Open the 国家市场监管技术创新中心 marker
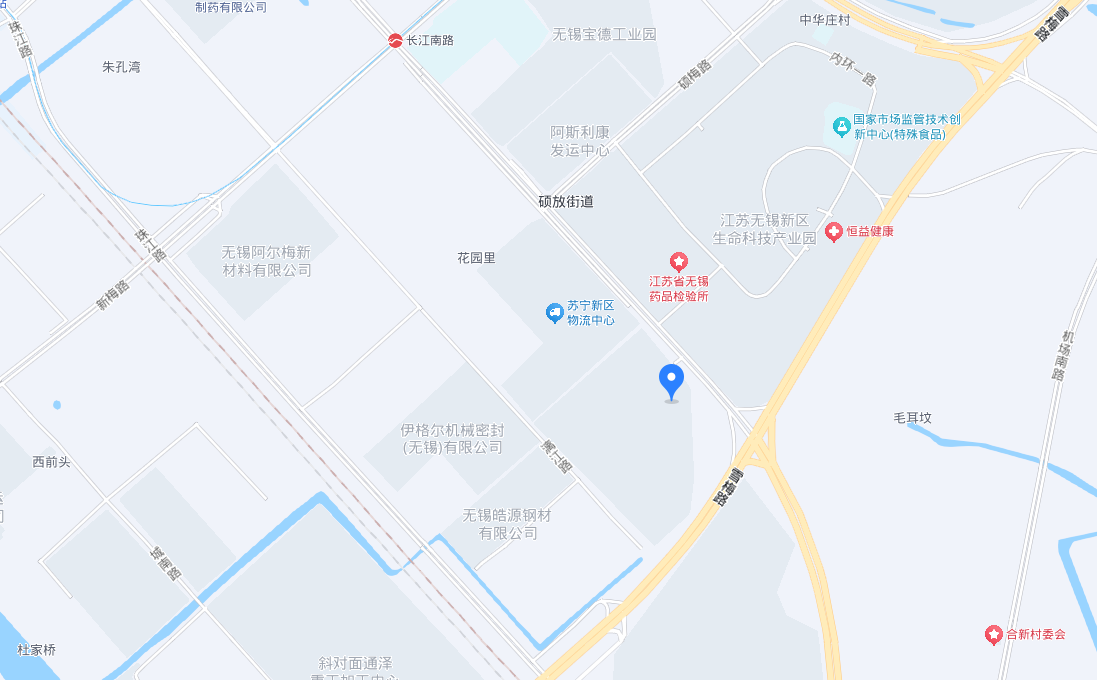Viewport: 1097px width, 680px height. [842, 127]
